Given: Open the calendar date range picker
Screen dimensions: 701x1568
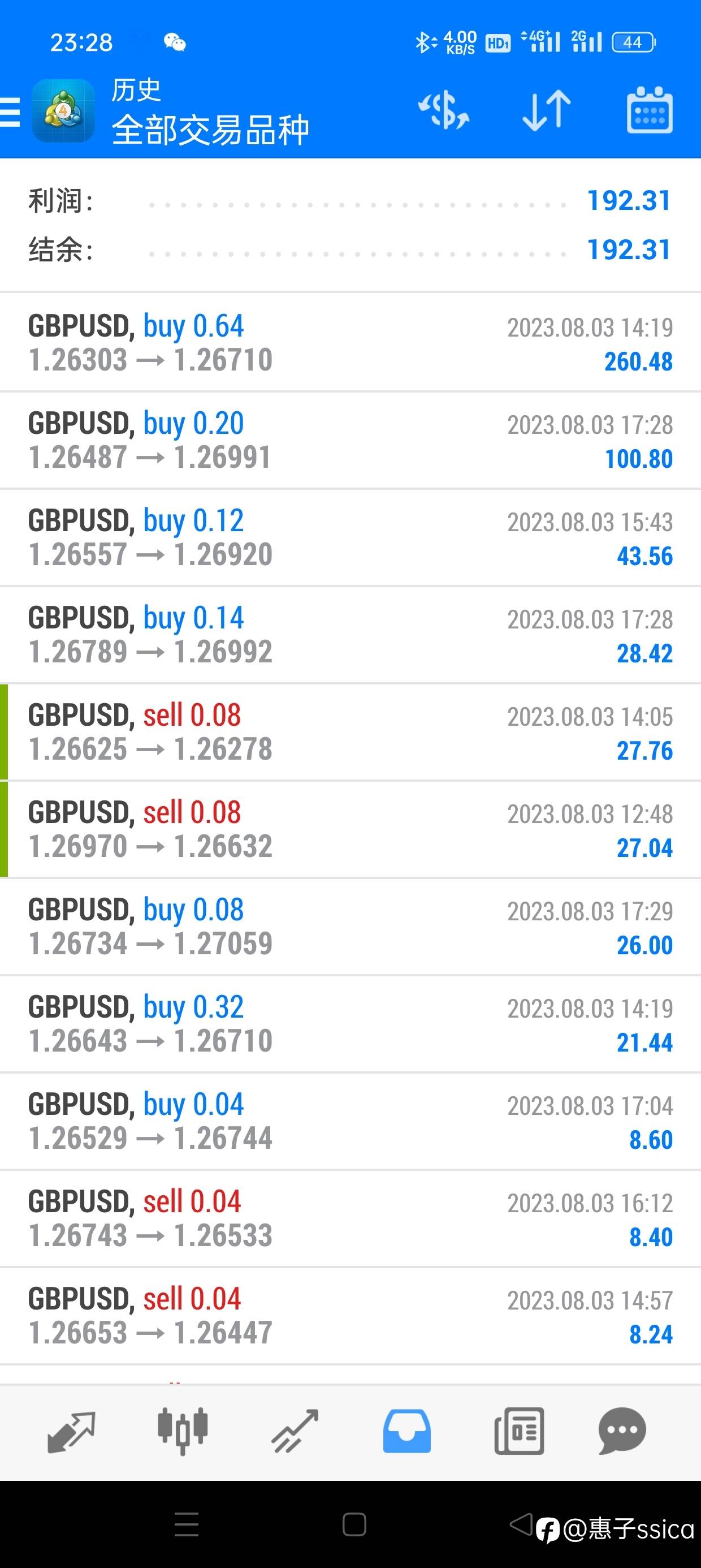Looking at the screenshot, I should click(650, 110).
